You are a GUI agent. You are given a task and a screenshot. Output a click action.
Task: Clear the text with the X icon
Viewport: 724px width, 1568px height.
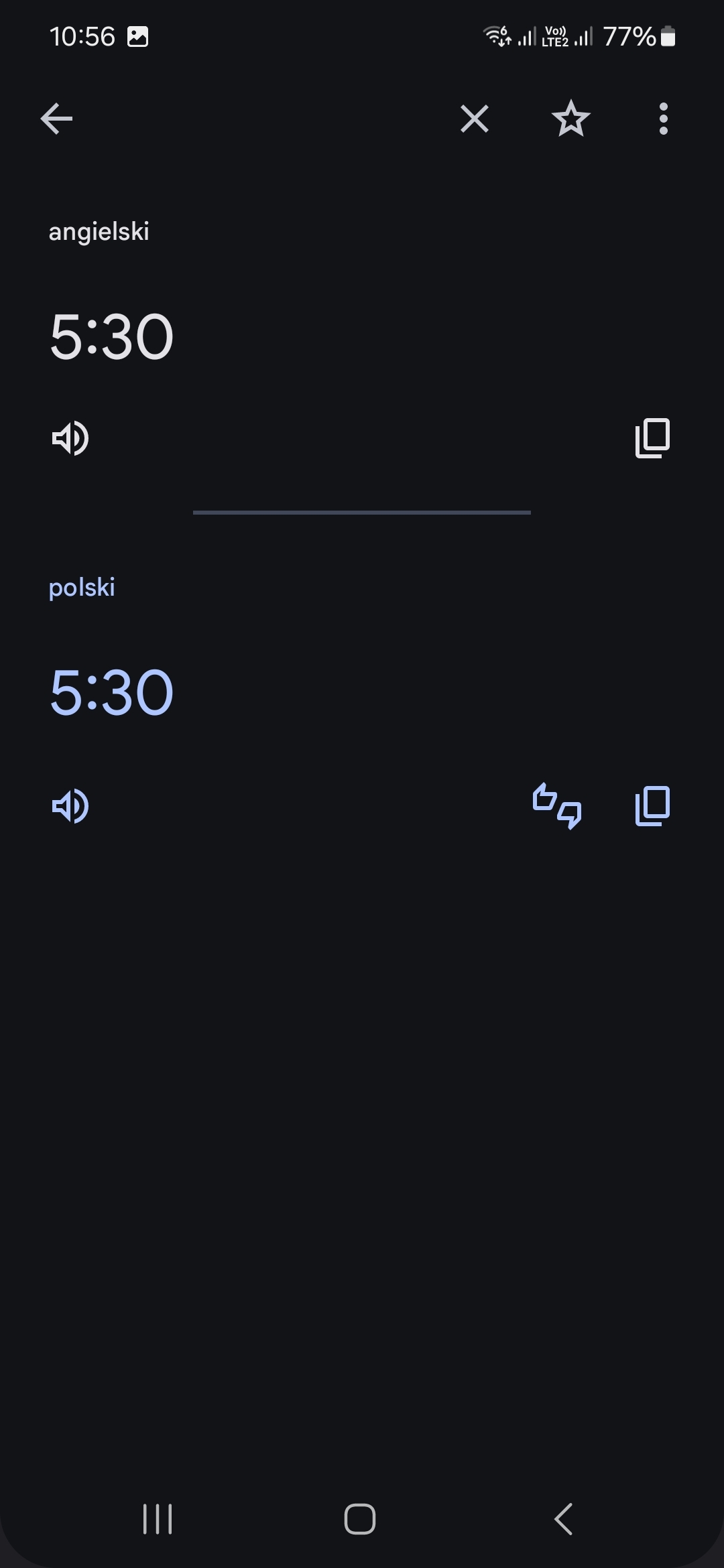pyautogui.click(x=475, y=119)
